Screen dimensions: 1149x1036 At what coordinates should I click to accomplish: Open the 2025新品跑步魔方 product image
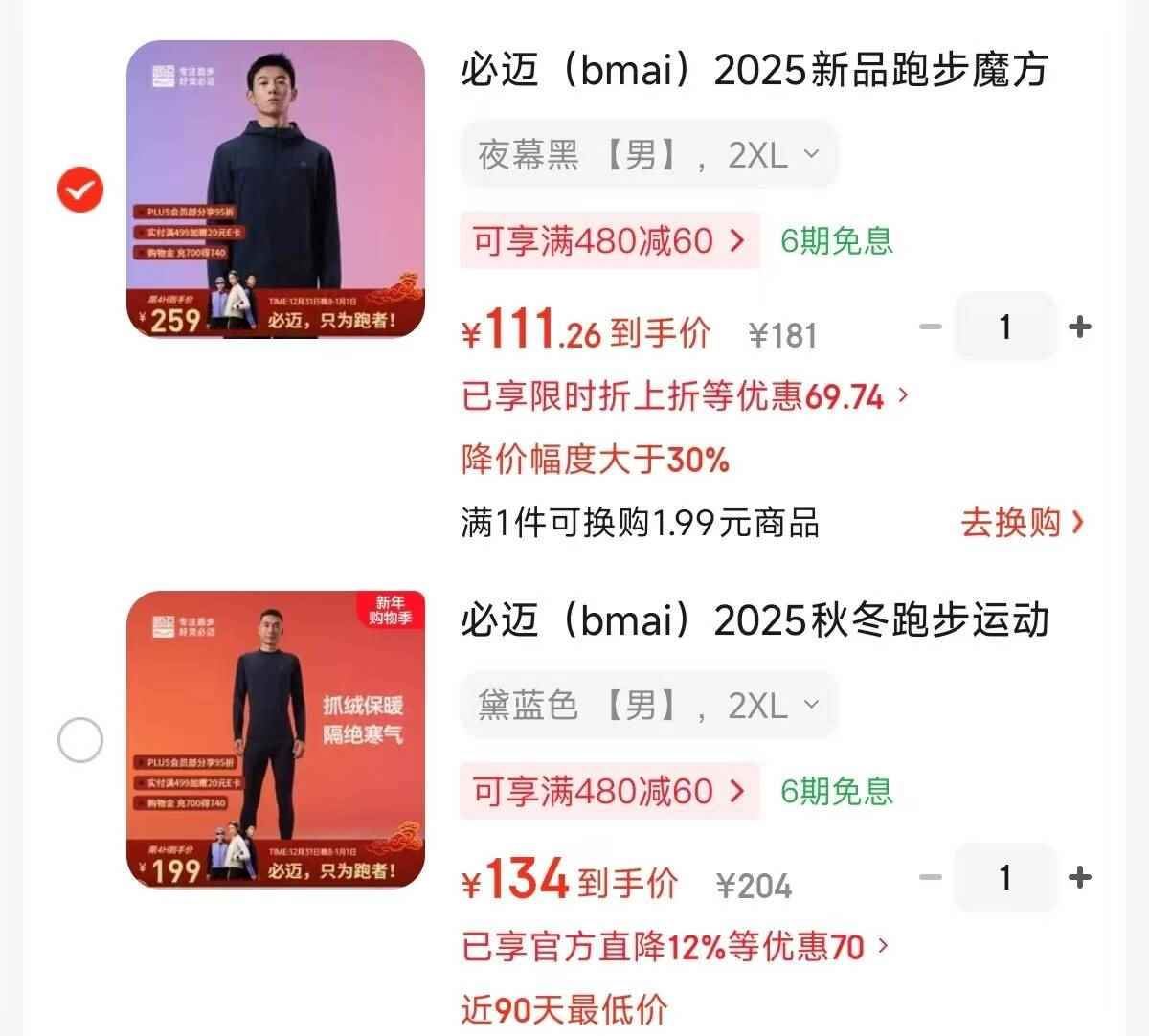[x=276, y=190]
